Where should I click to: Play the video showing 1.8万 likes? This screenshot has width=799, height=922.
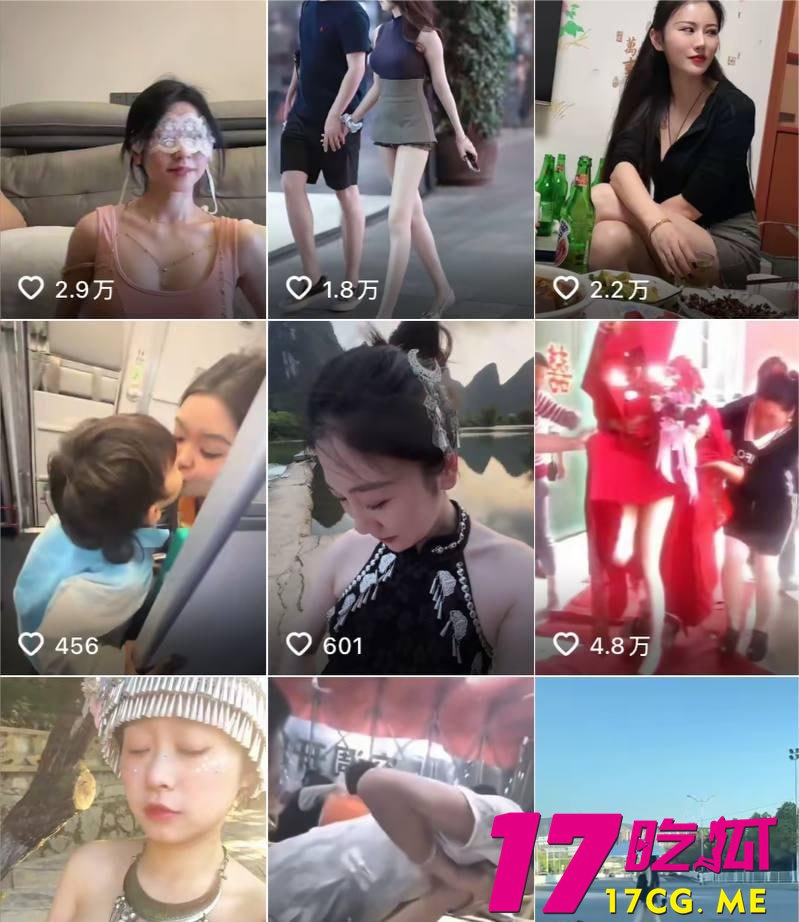pos(400,158)
